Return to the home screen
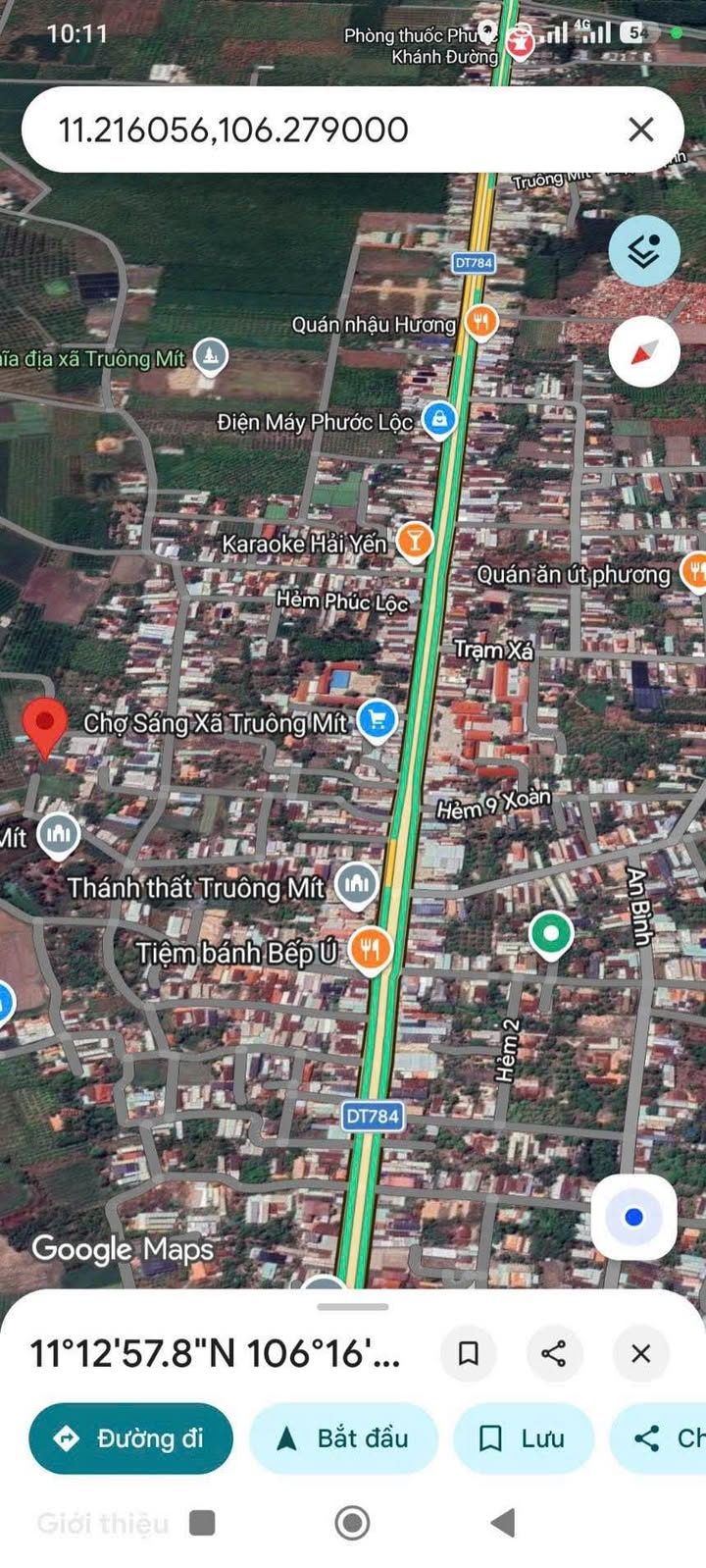This screenshot has height=1568, width=706. (352, 1523)
